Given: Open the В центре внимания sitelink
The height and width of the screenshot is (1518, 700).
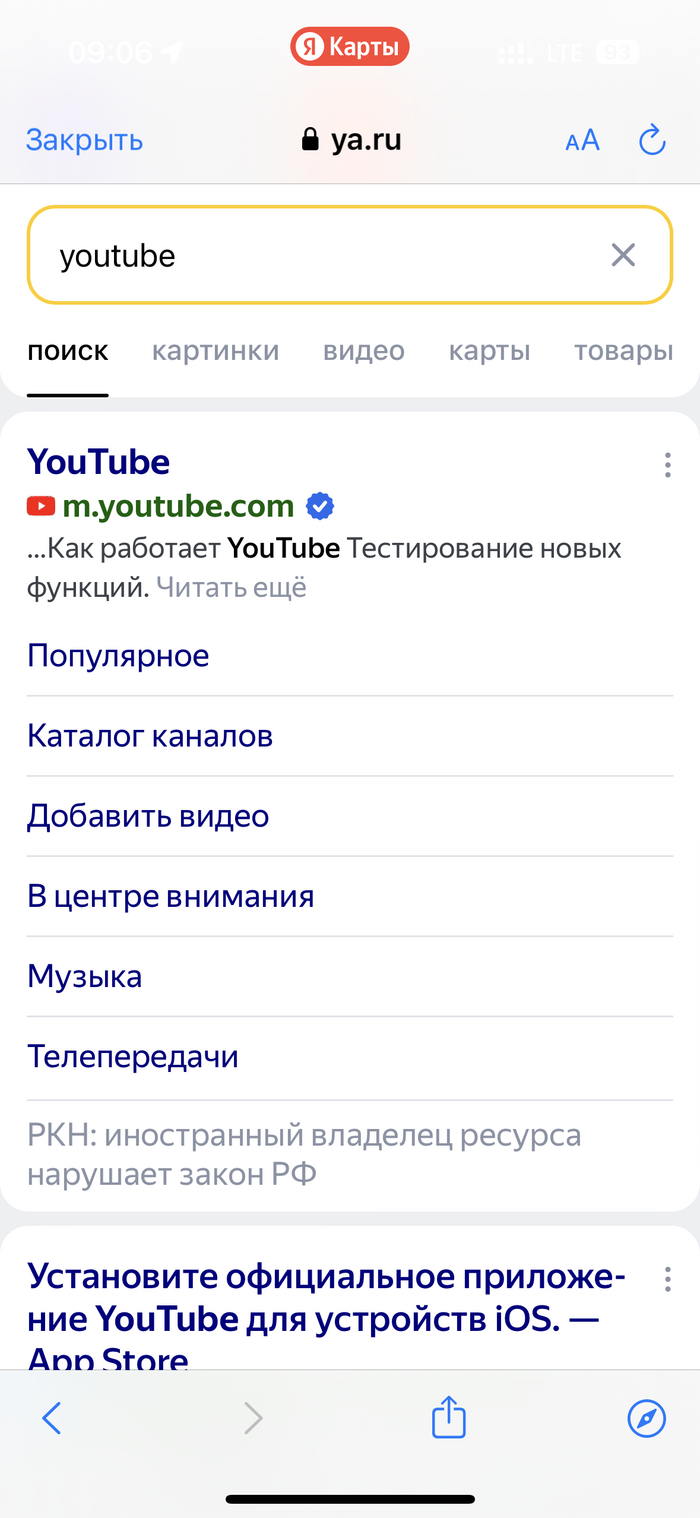Looking at the screenshot, I should pos(170,897).
